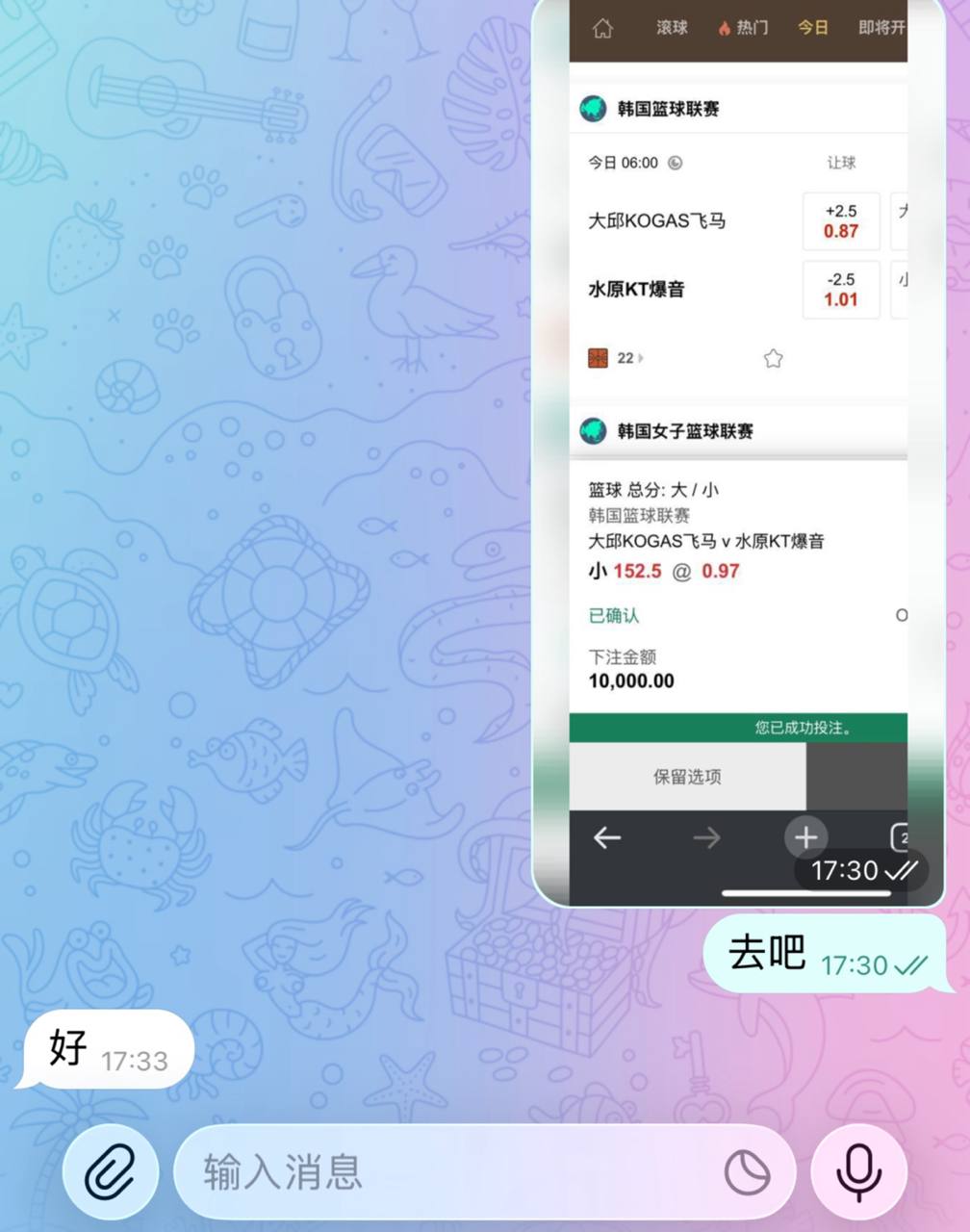Image resolution: width=970 pixels, height=1232 pixels.
Task: Open the attachment paperclip menu
Action: 110,1171
